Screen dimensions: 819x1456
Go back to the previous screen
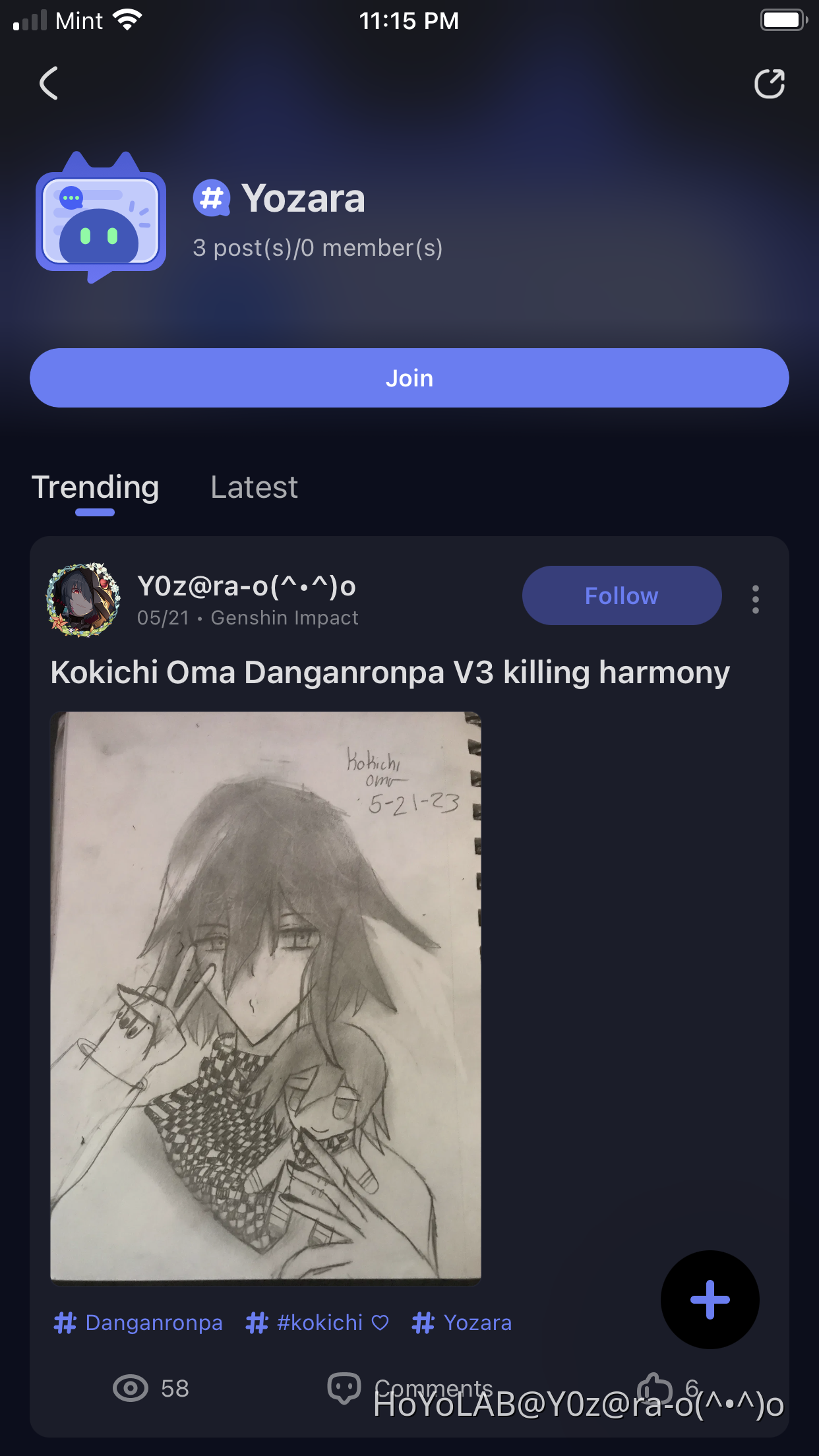click(49, 83)
